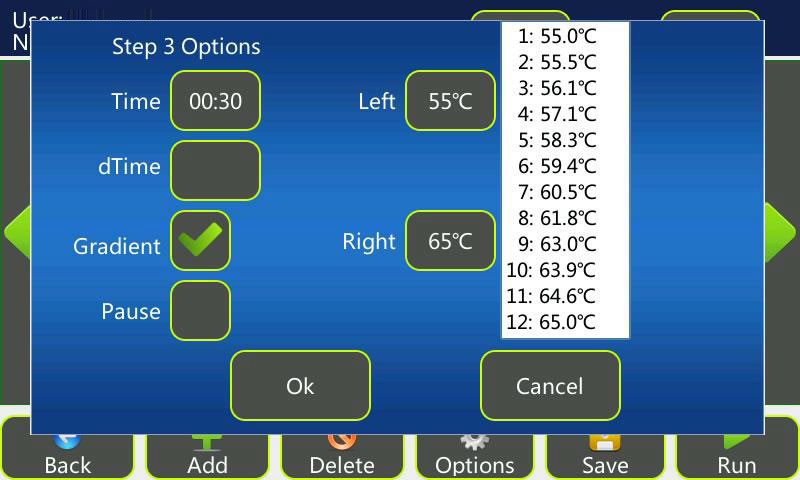Edit the Left temperature 55℃

pyautogui.click(x=450, y=101)
